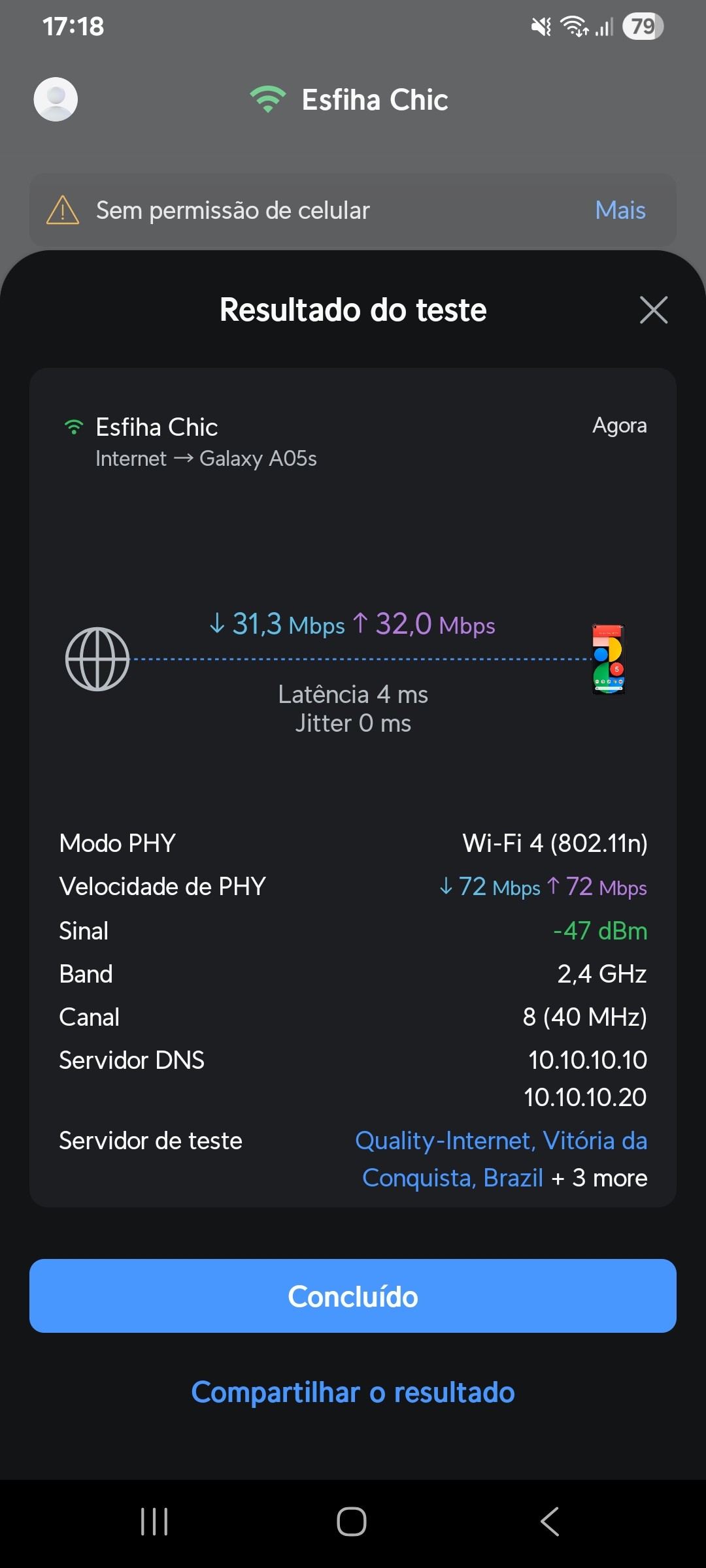The image size is (706, 1568).
Task: Tap the Concluído button
Action: (x=353, y=1296)
